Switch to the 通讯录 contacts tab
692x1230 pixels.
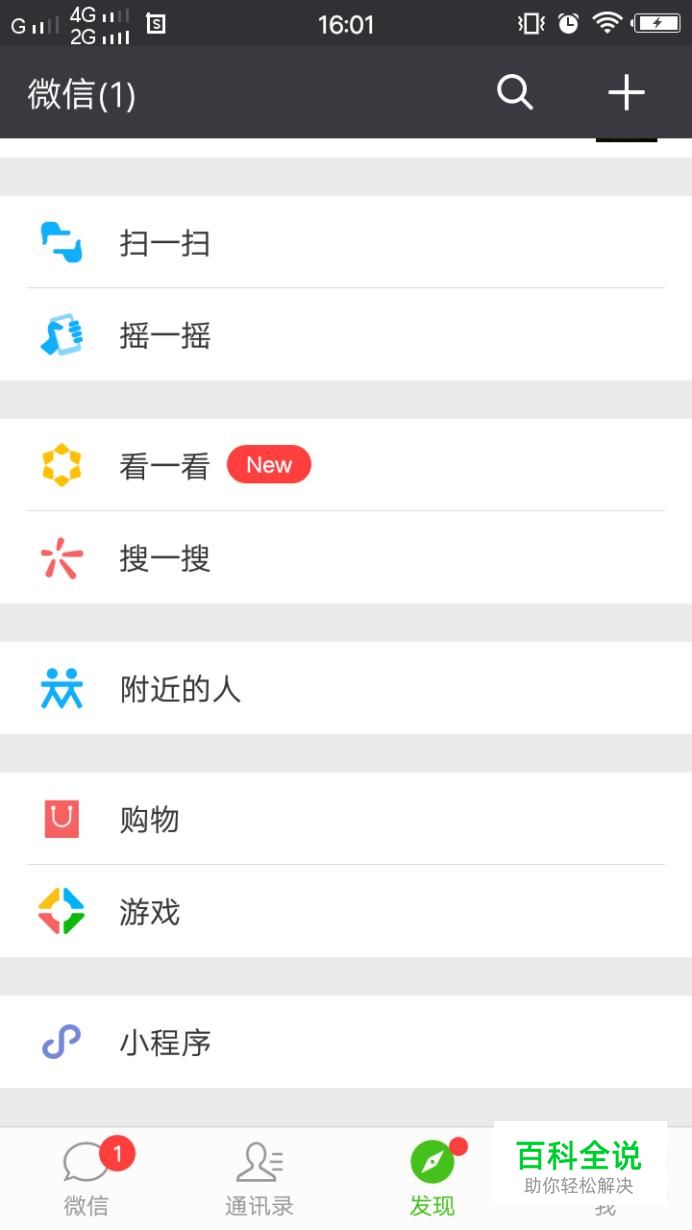(x=259, y=1178)
